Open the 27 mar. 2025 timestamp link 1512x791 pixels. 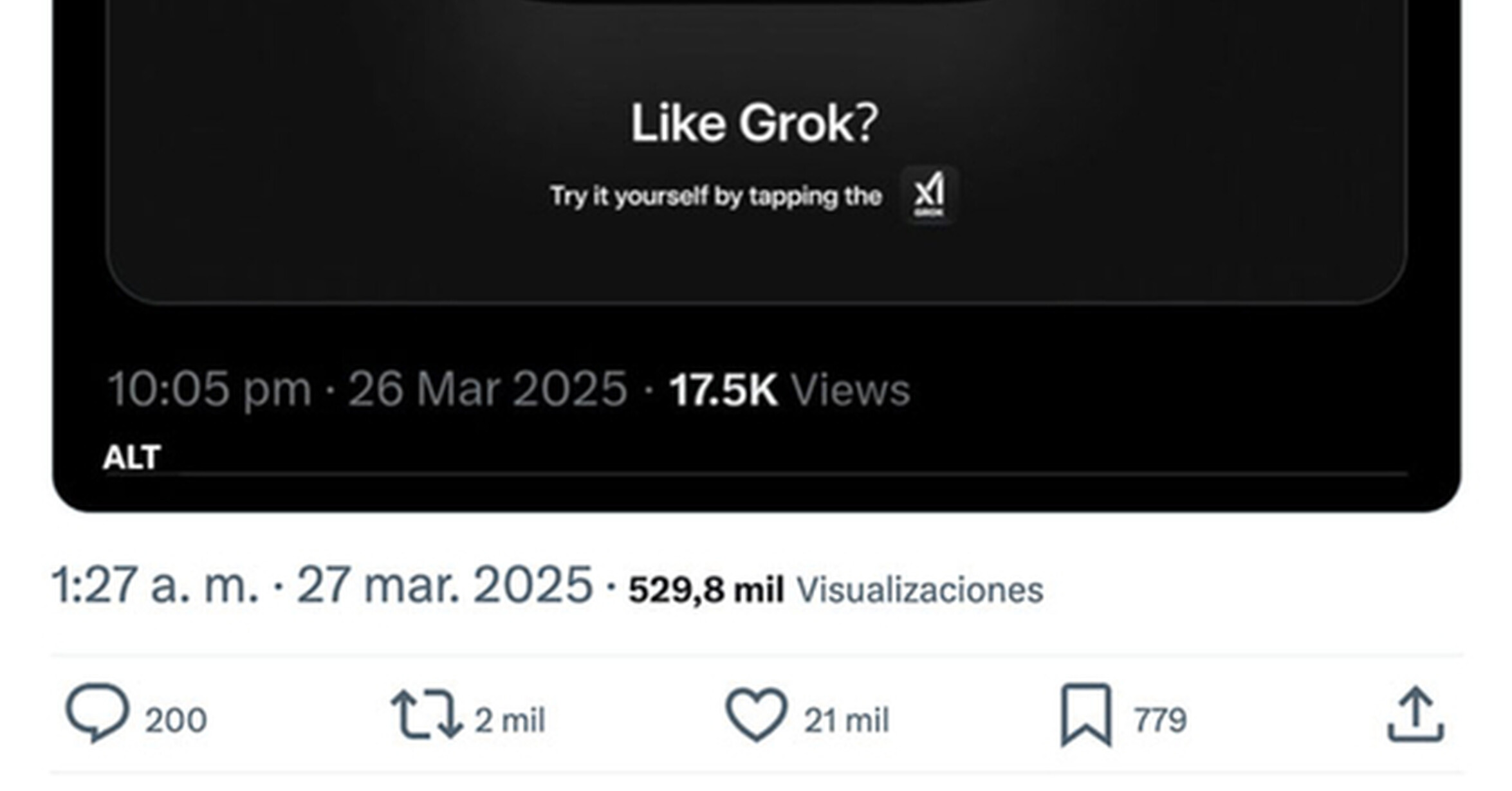click(322, 585)
